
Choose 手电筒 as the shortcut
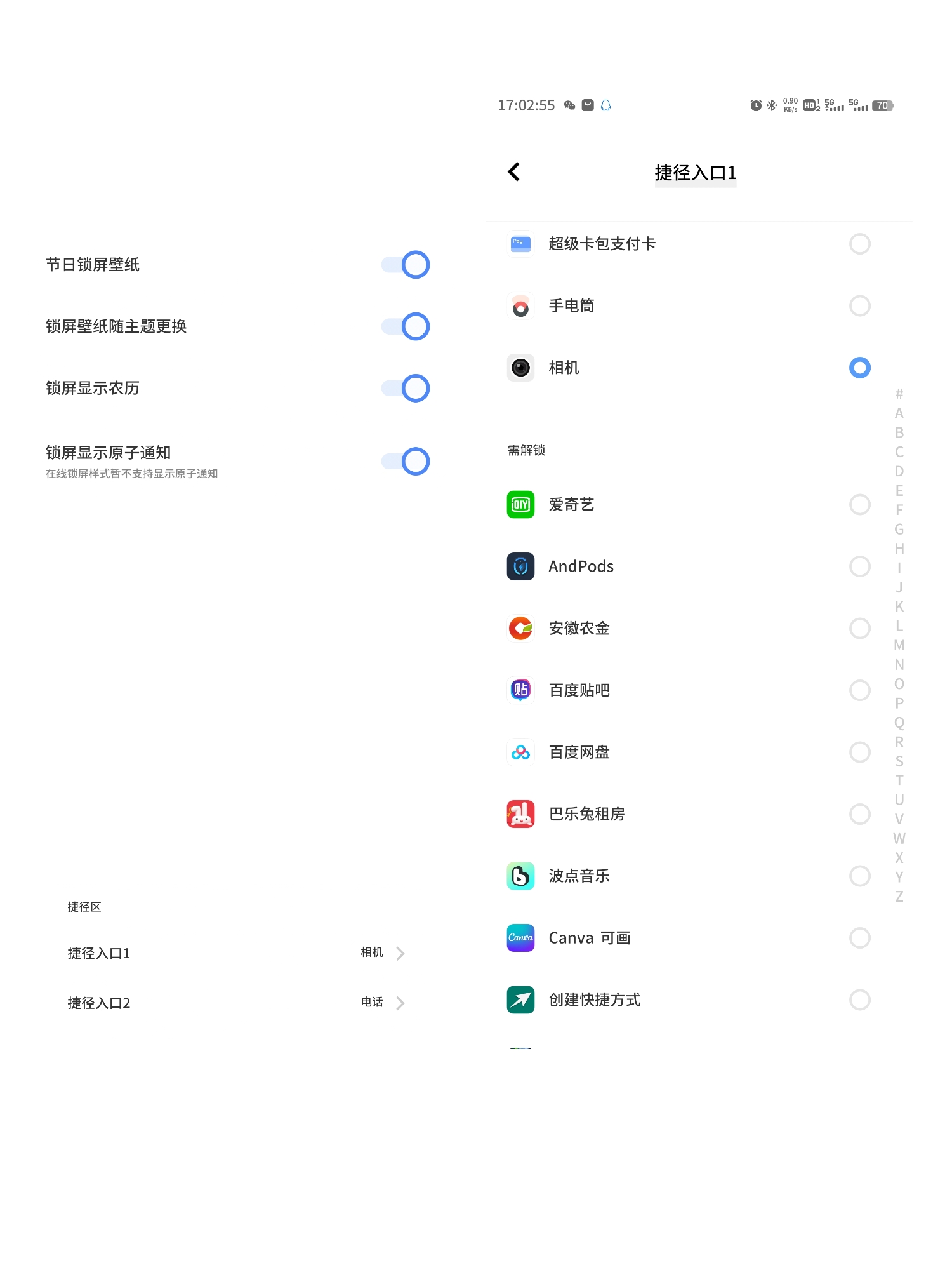(859, 306)
